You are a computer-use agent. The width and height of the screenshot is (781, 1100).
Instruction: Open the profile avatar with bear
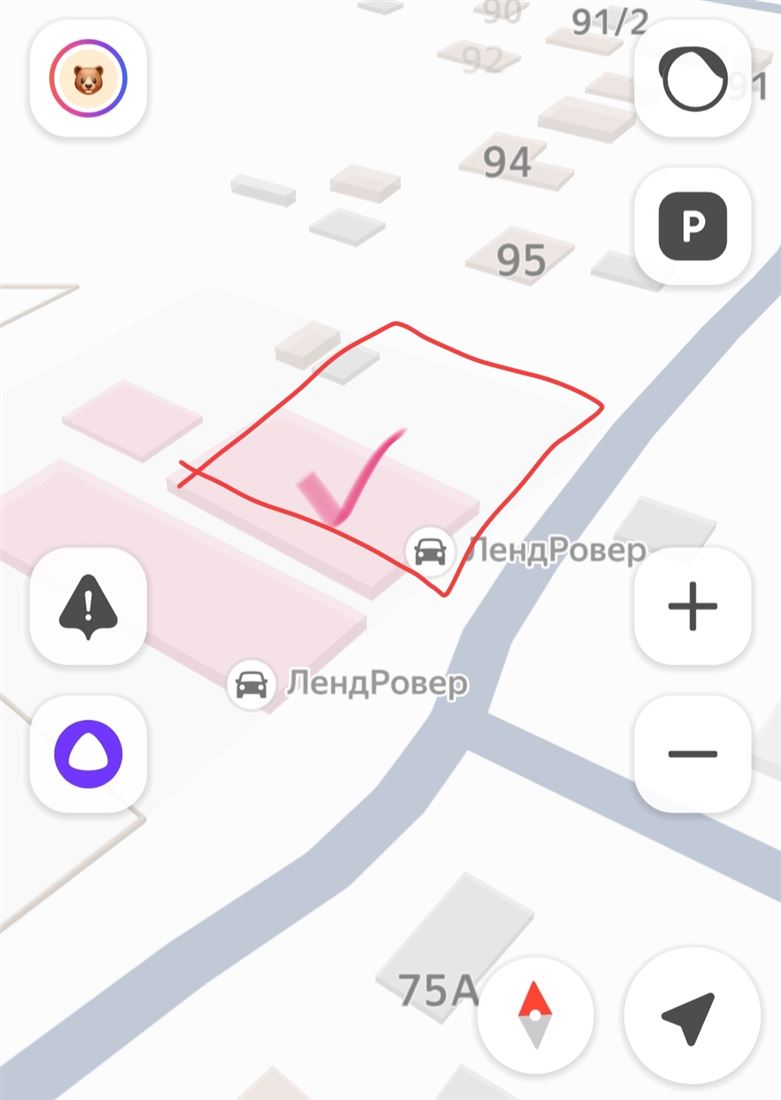(88, 78)
